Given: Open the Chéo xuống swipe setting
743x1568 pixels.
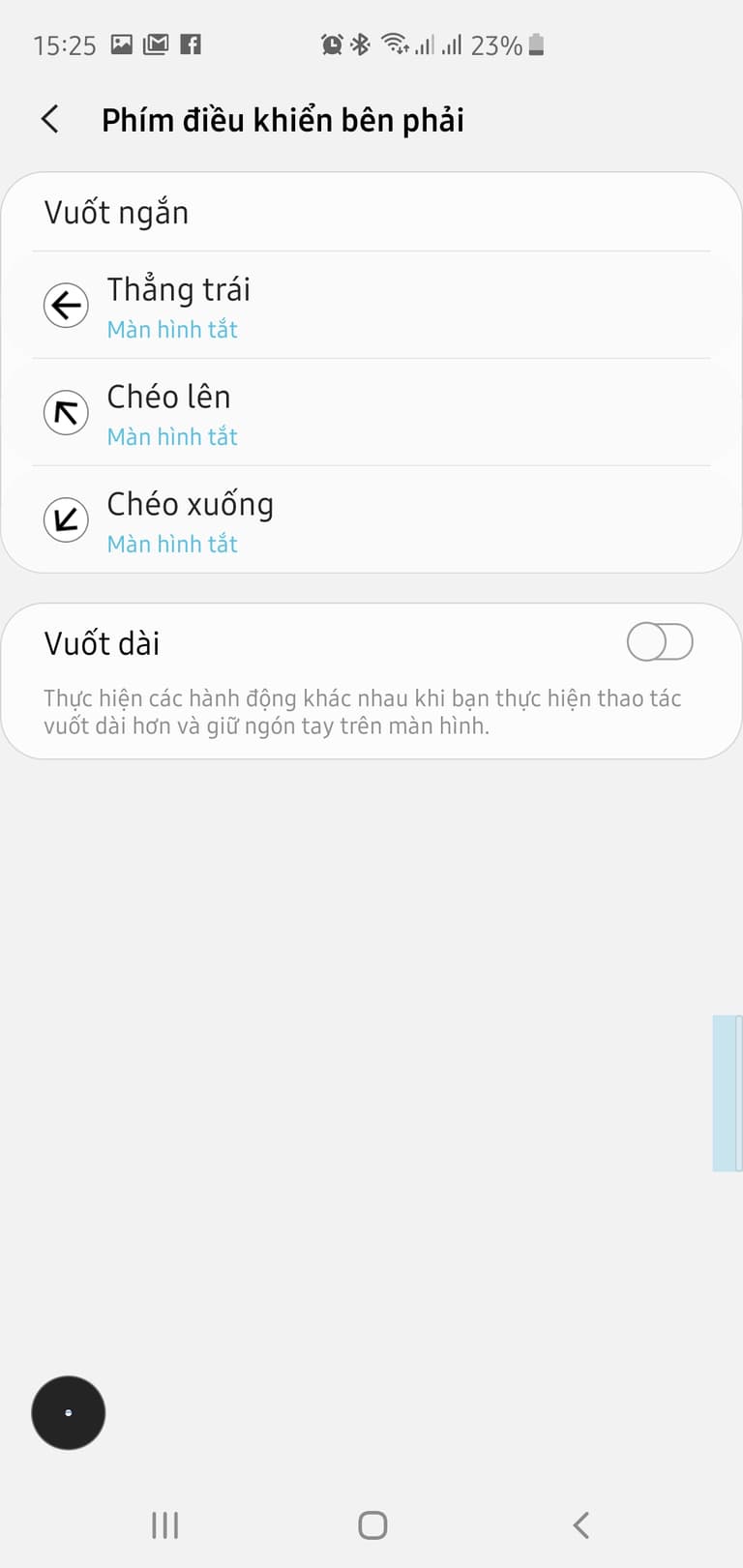Looking at the screenshot, I should (x=371, y=520).
